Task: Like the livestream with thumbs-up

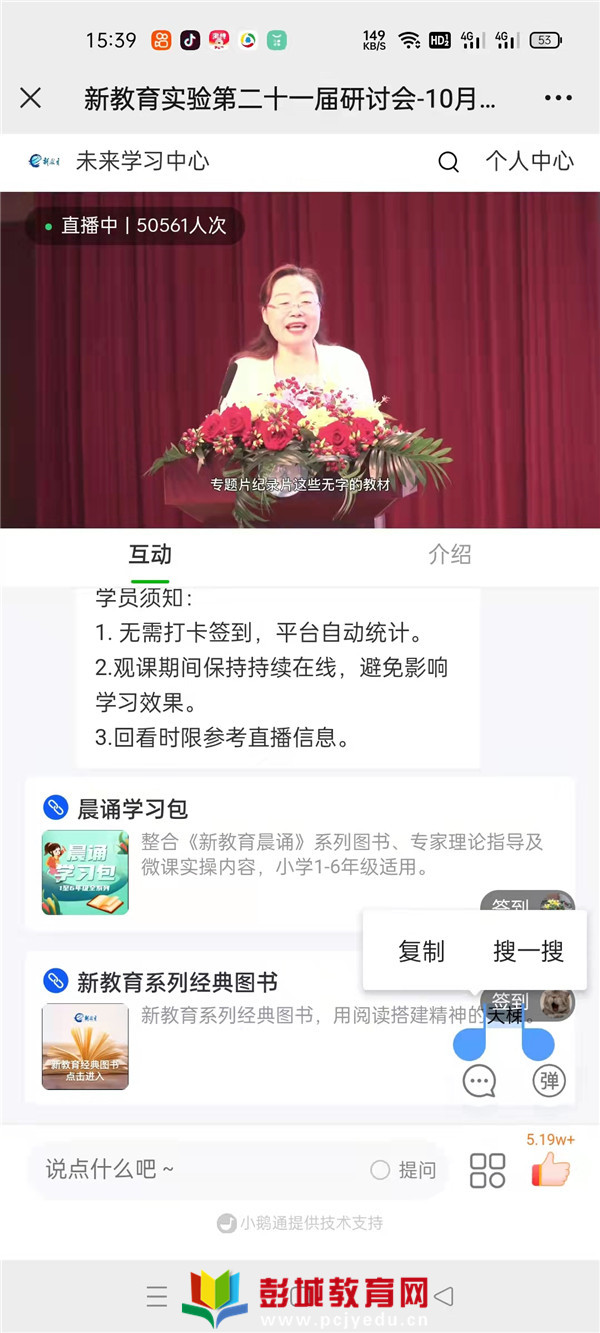Action: click(x=550, y=1168)
